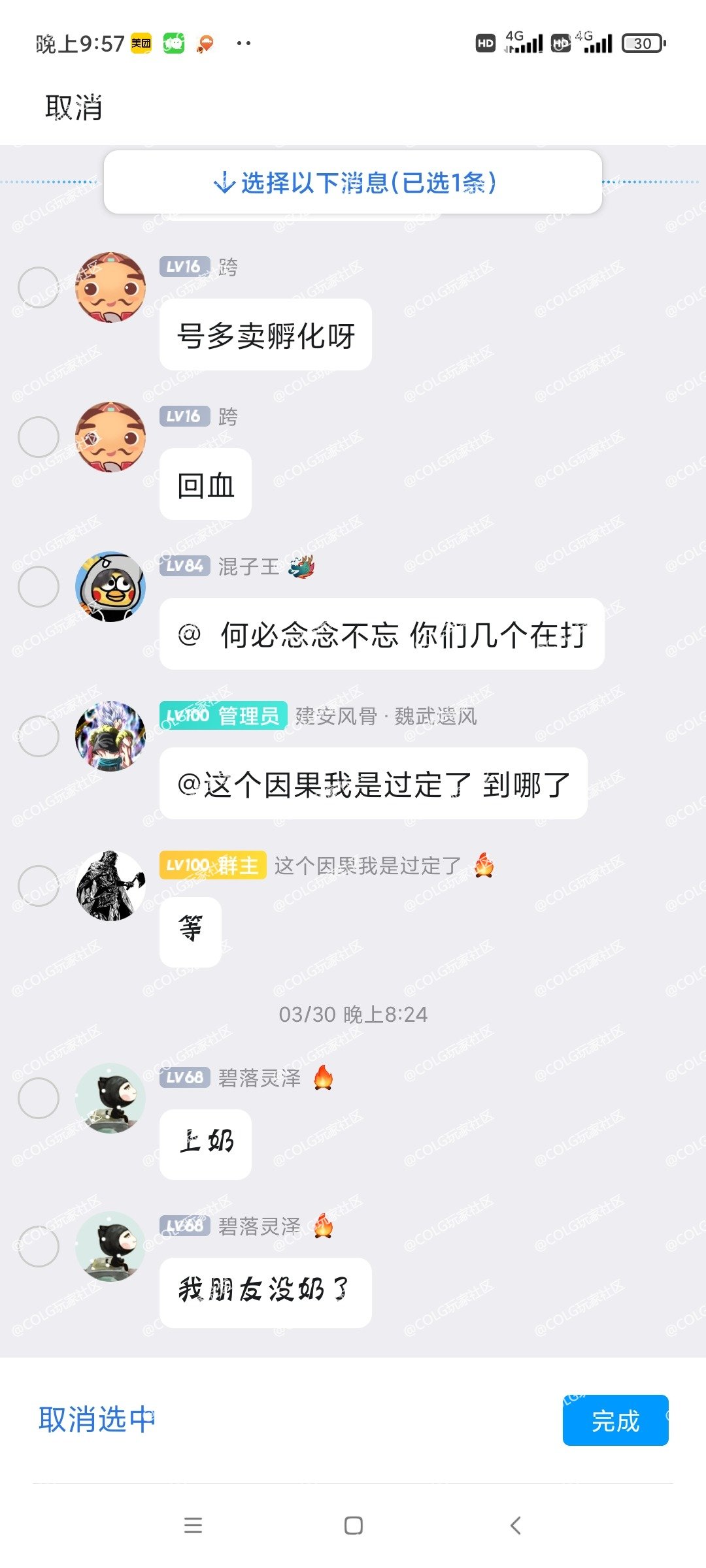The width and height of the screenshot is (706, 1568).
Task: Open 混子王's avatar profile
Action: [110, 587]
